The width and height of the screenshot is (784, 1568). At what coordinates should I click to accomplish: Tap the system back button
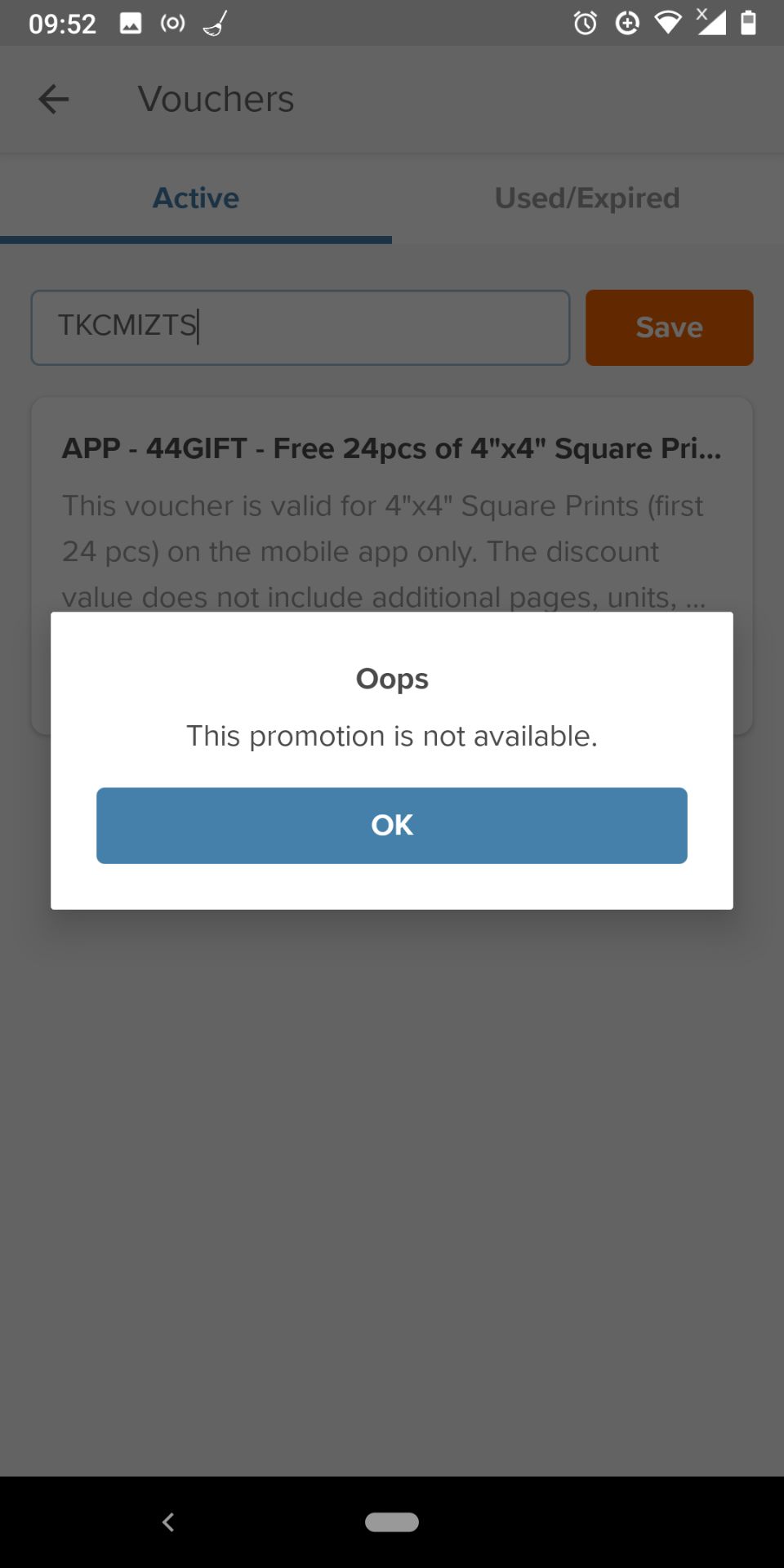[168, 1522]
